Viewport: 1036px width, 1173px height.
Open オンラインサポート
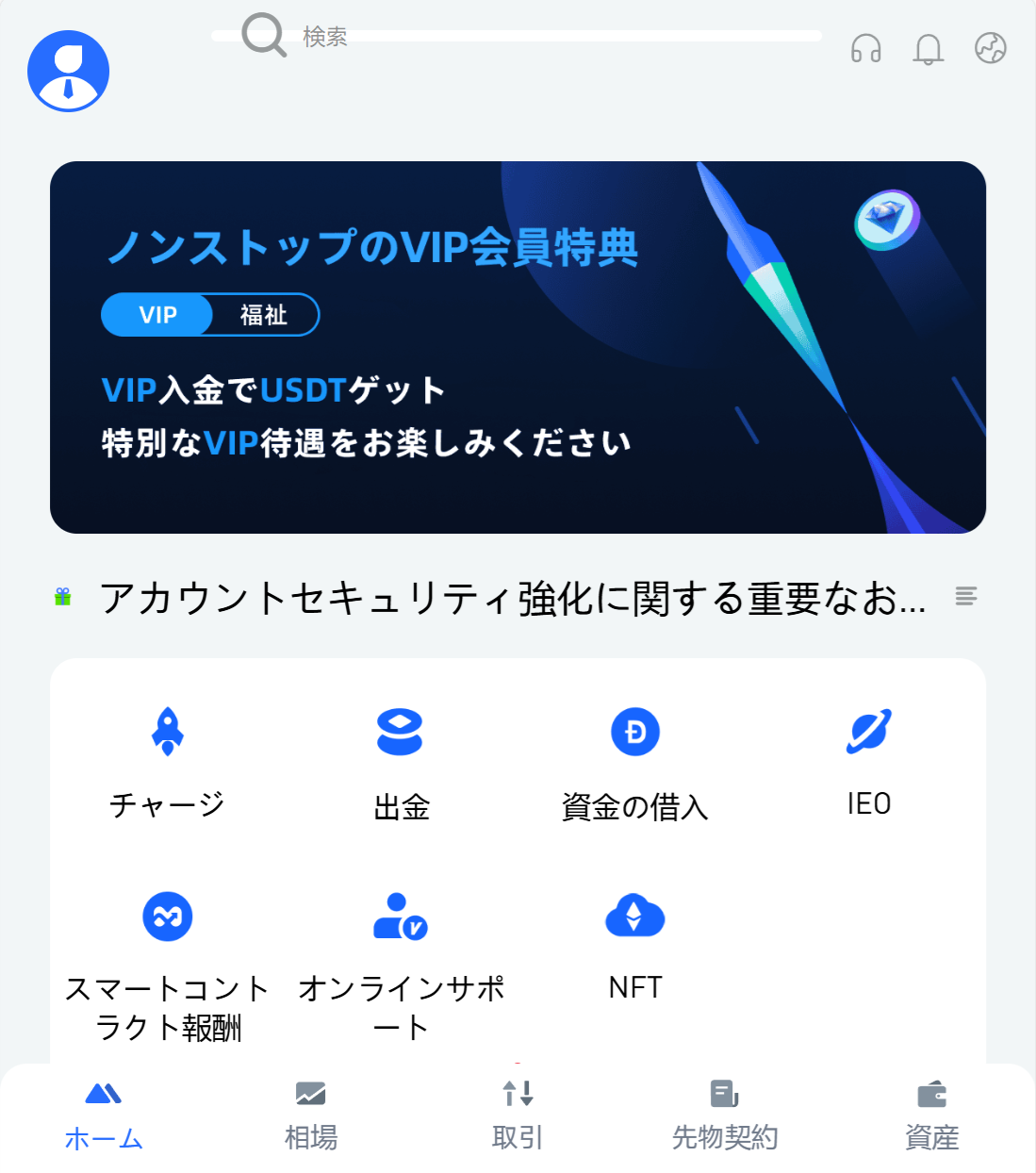pyautogui.click(x=401, y=964)
